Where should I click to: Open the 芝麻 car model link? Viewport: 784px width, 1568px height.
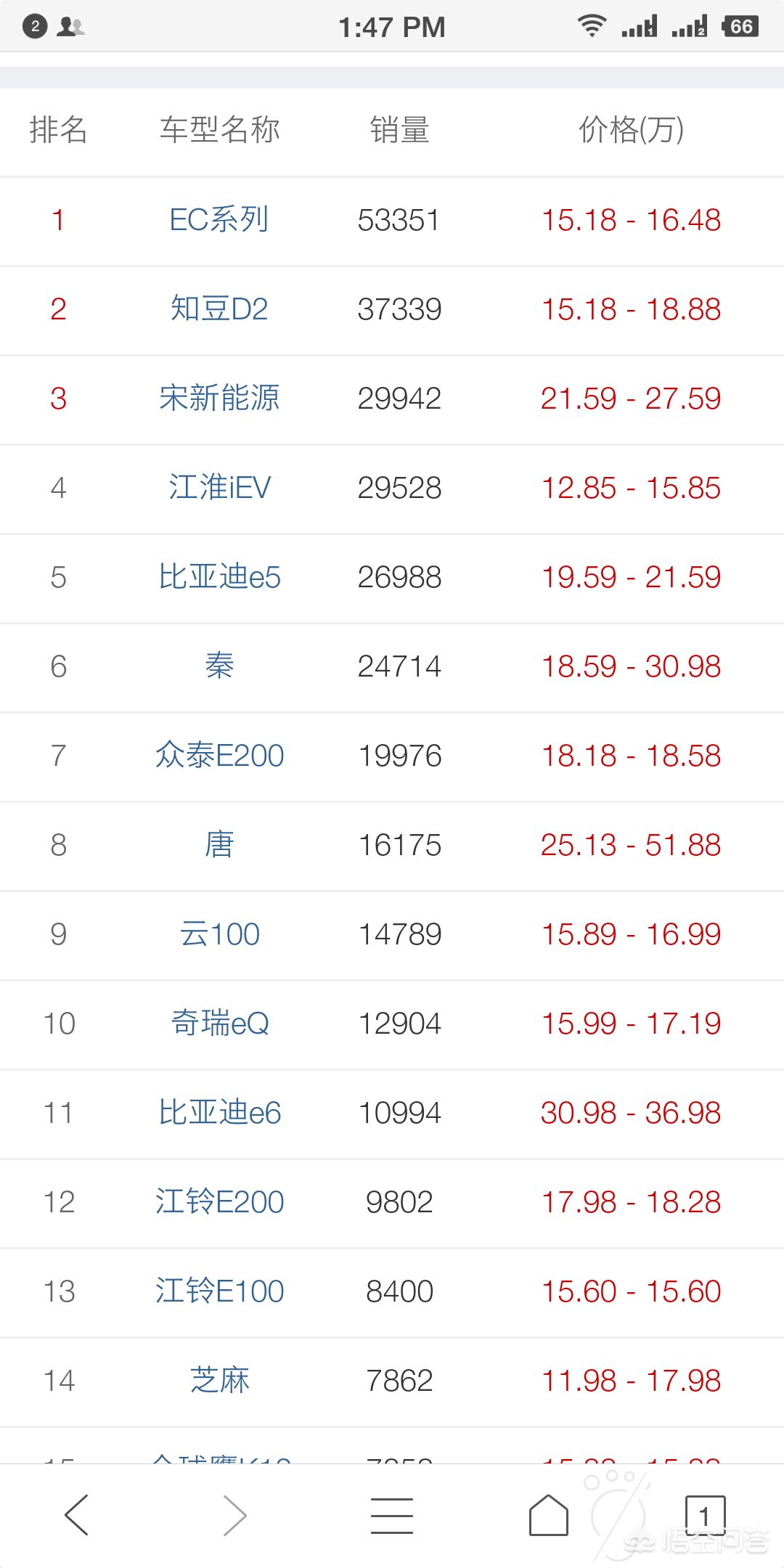219,1381
